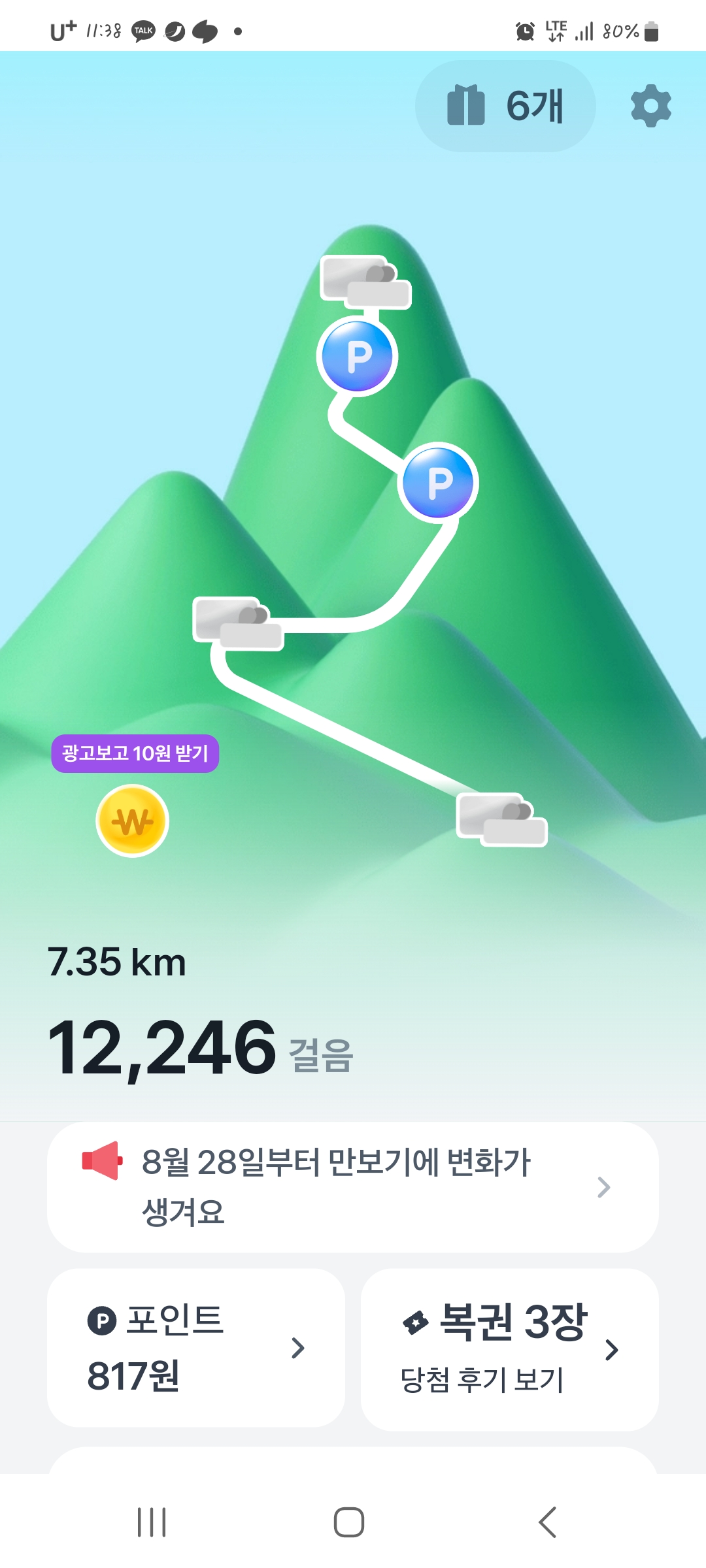The width and height of the screenshot is (706, 1568).
Task: Collect the lower P point on the trail
Action: [x=438, y=483]
